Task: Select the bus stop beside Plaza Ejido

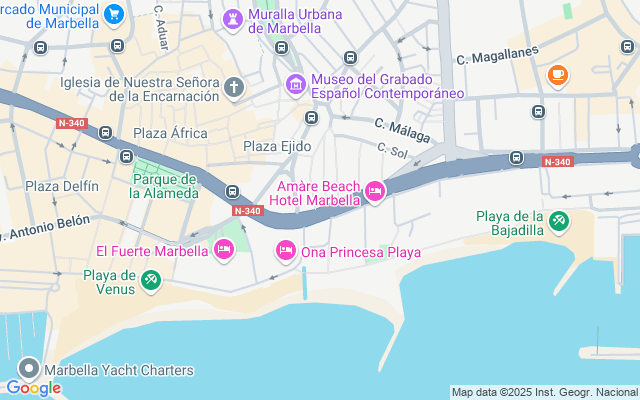Action: (x=311, y=118)
